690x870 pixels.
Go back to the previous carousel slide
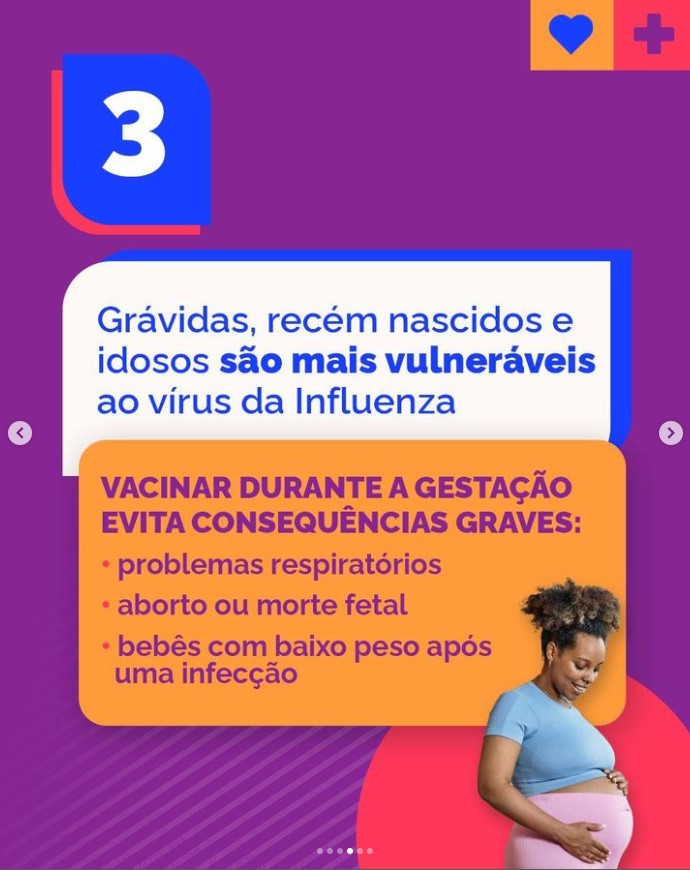[20, 433]
